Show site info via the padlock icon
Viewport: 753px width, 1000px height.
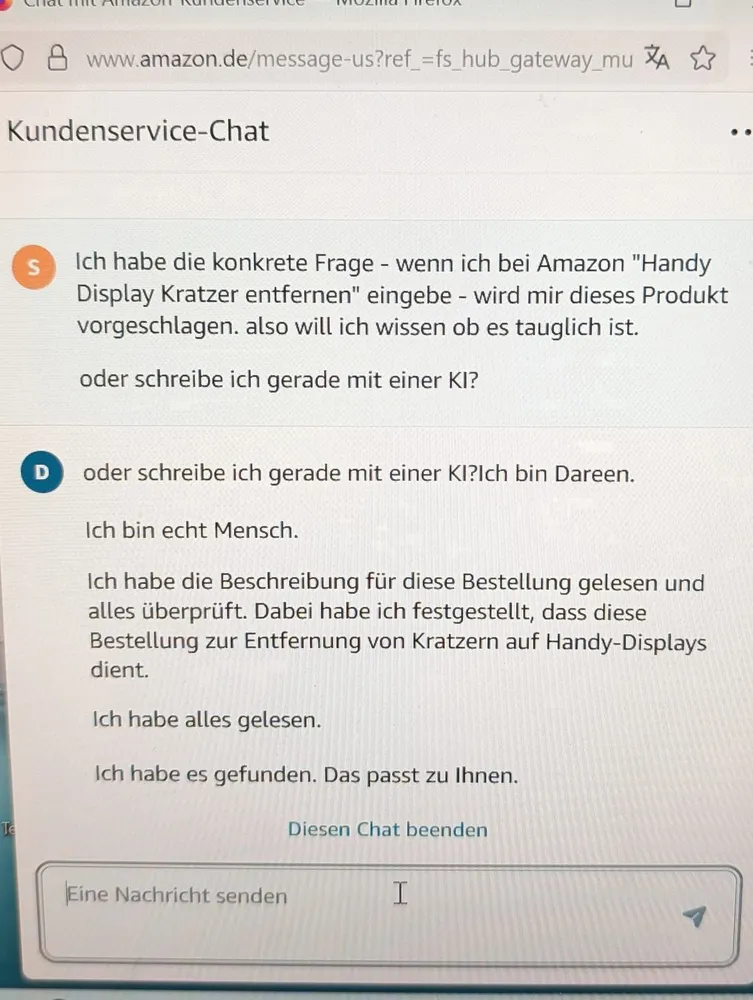pyautogui.click(x=58, y=59)
